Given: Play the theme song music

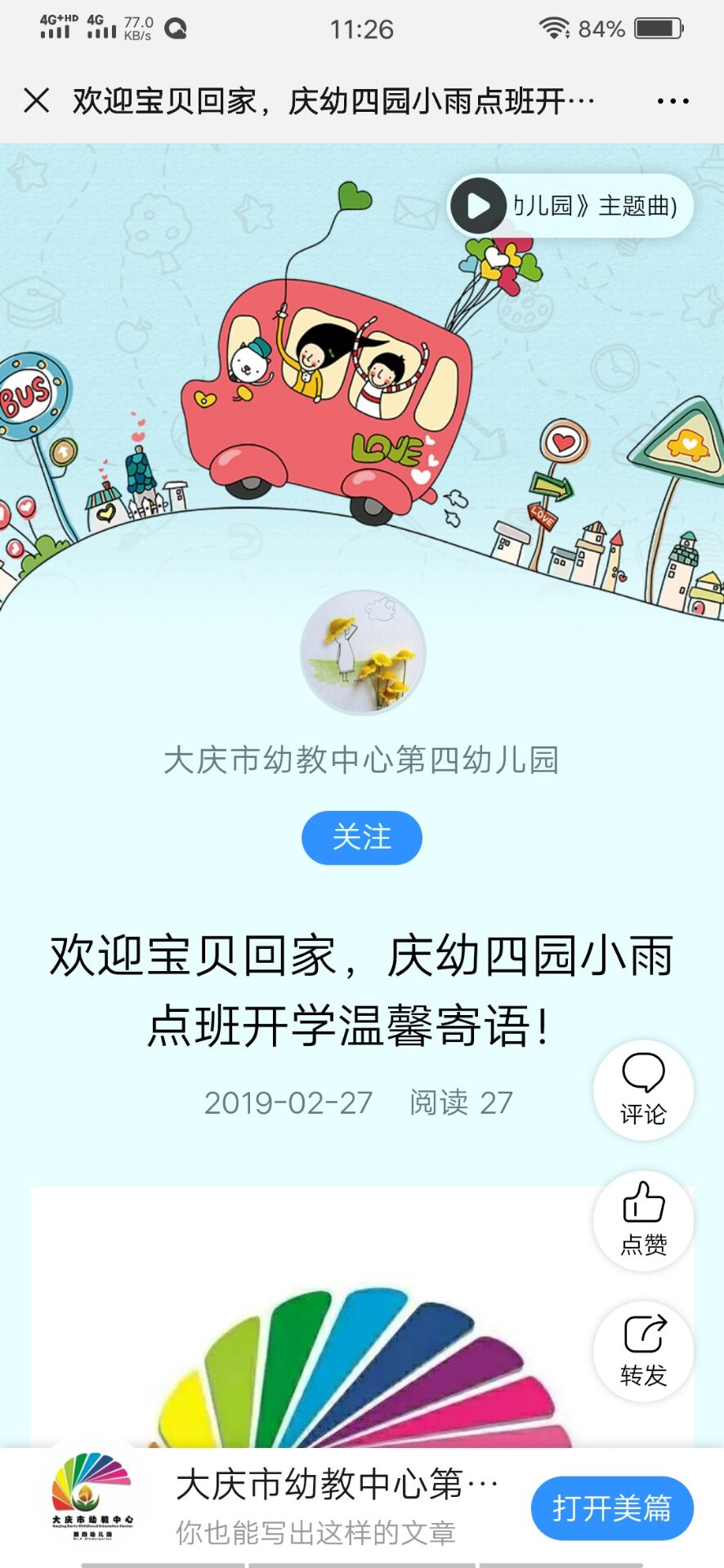Looking at the screenshot, I should (x=478, y=206).
